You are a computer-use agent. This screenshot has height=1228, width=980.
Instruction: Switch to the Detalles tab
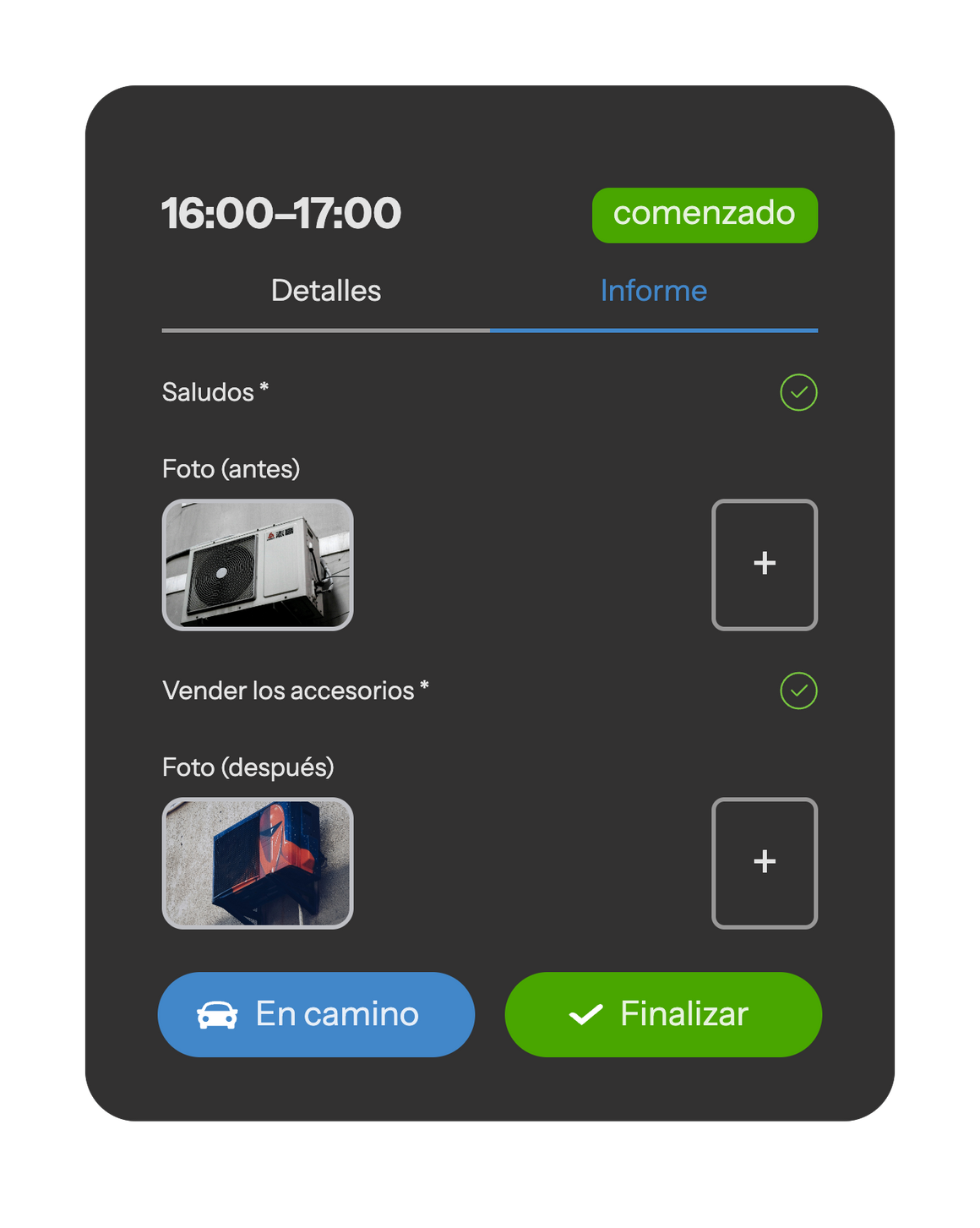(x=326, y=292)
